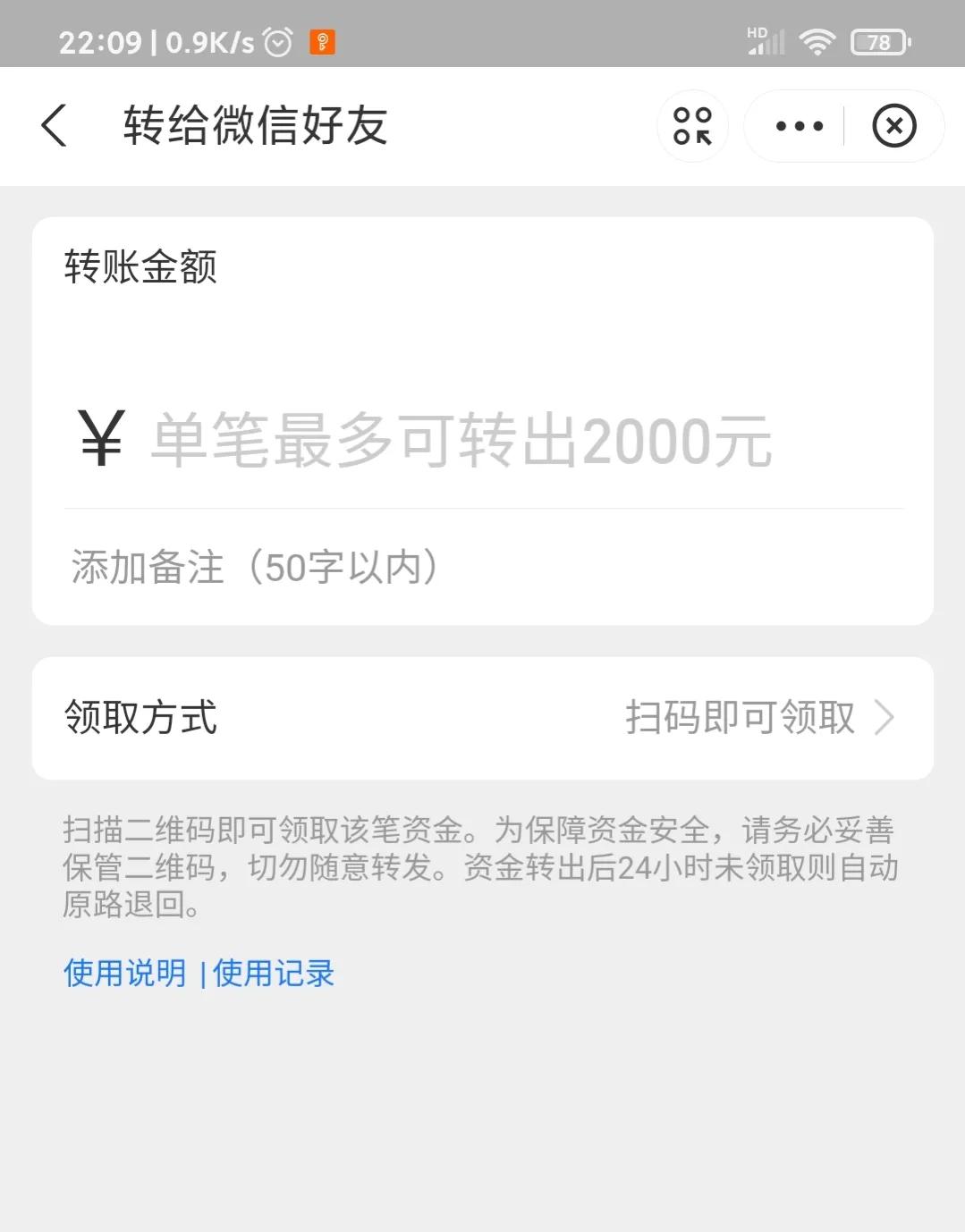Select the 转给微信好友 title
This screenshot has width=965, height=1232.
255,125
